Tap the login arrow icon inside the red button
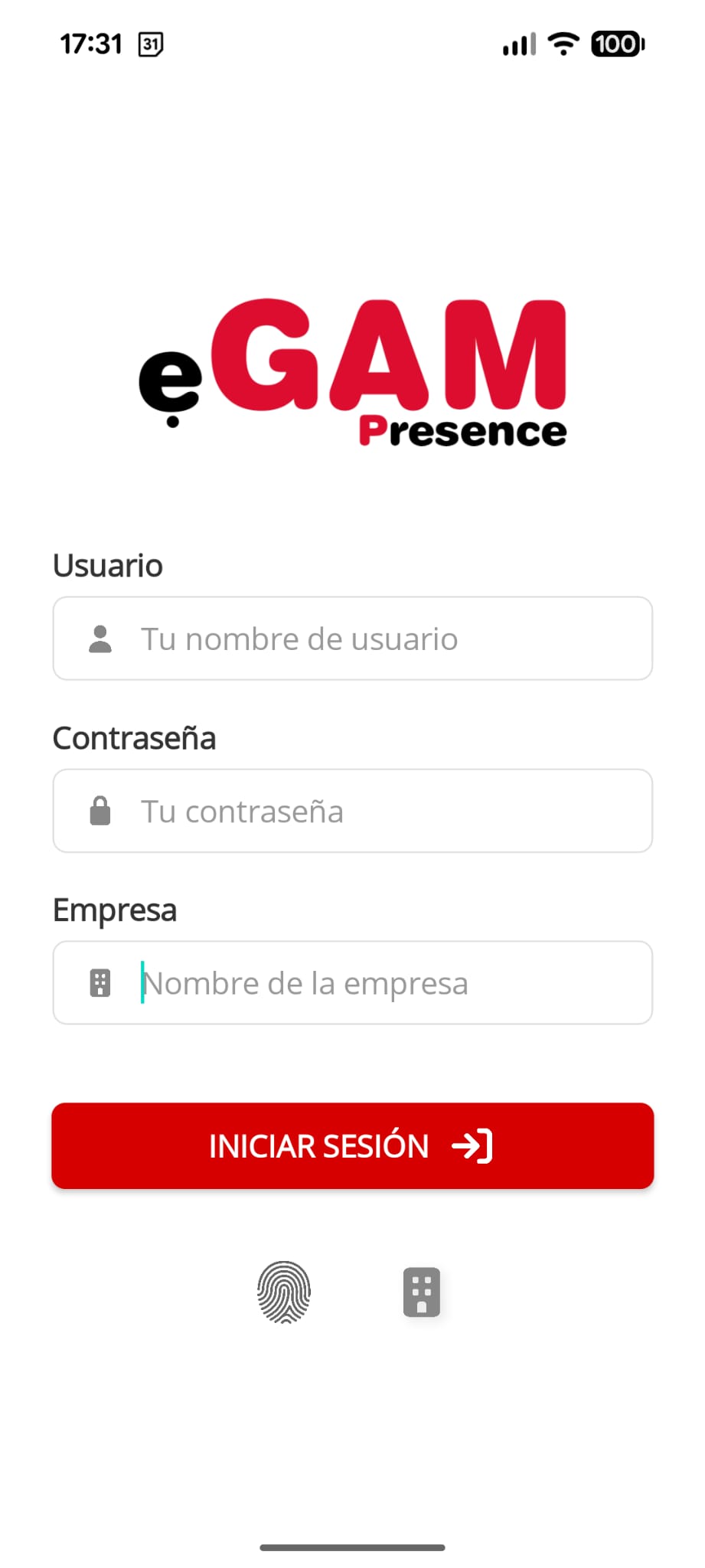Viewport: 705px width, 1568px height. click(472, 1146)
